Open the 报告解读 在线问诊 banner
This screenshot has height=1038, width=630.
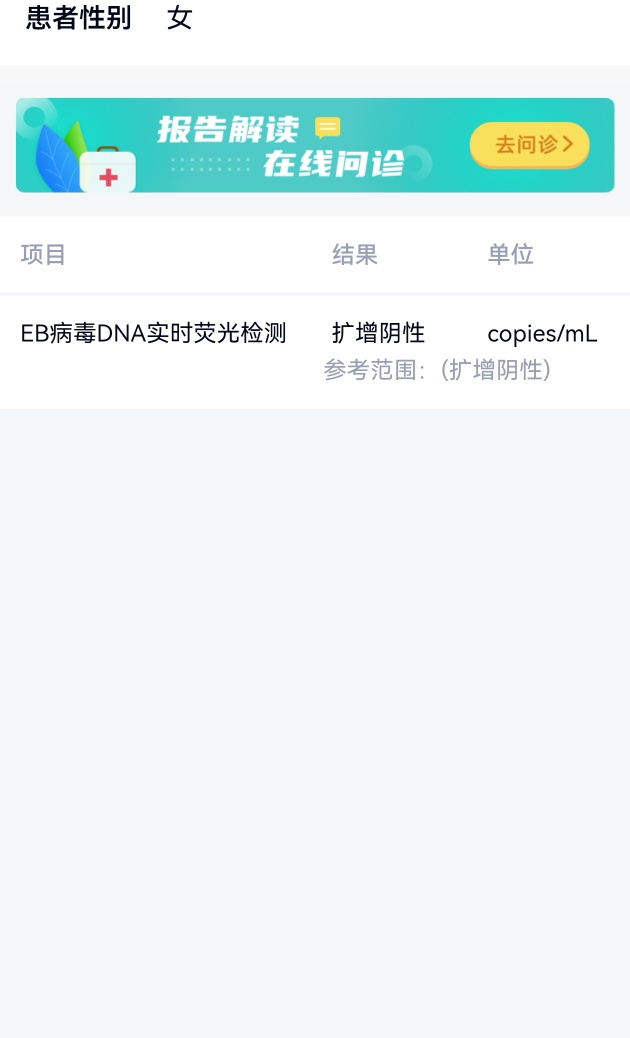[315, 145]
